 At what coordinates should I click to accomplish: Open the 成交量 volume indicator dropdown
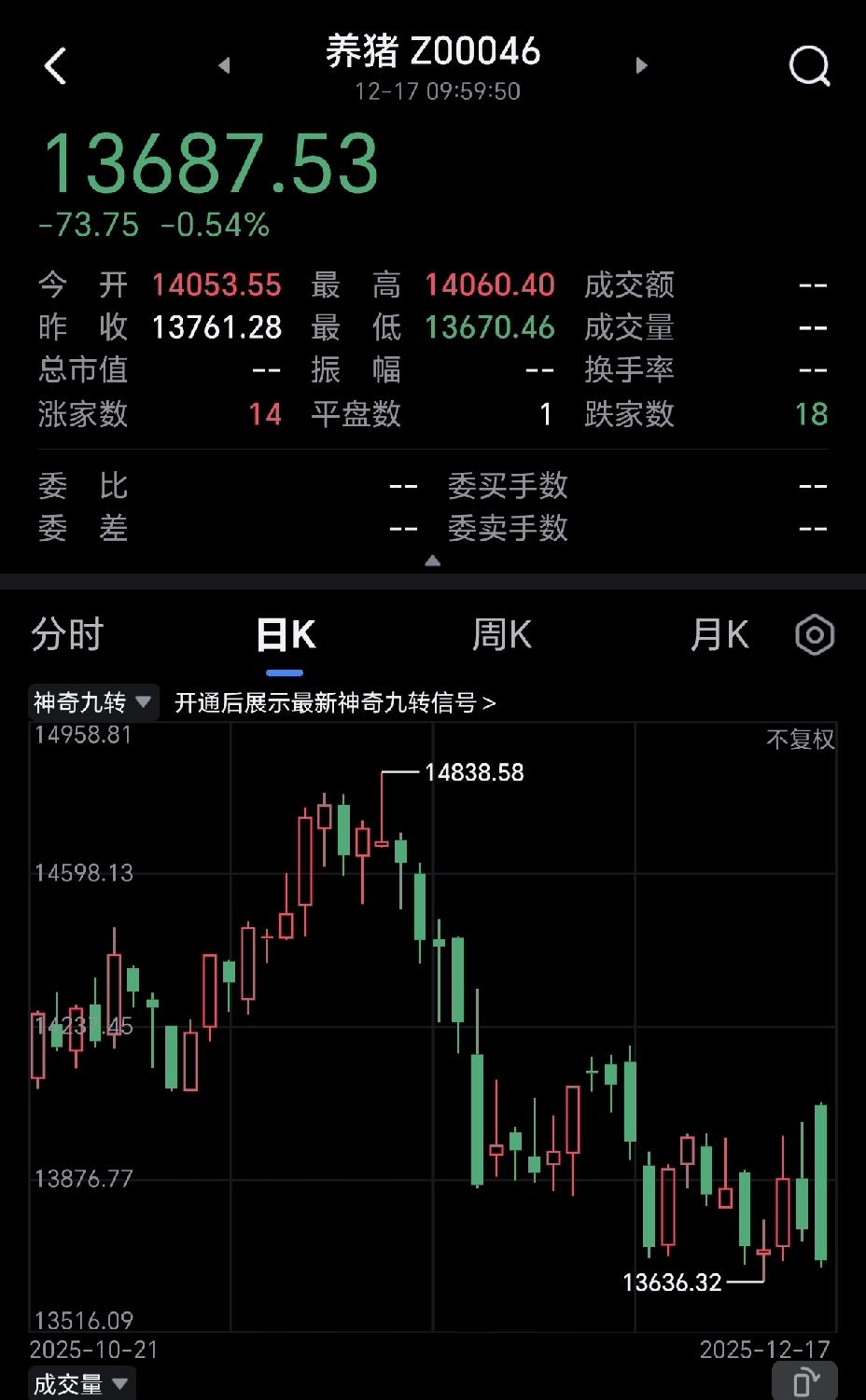pos(82,1384)
